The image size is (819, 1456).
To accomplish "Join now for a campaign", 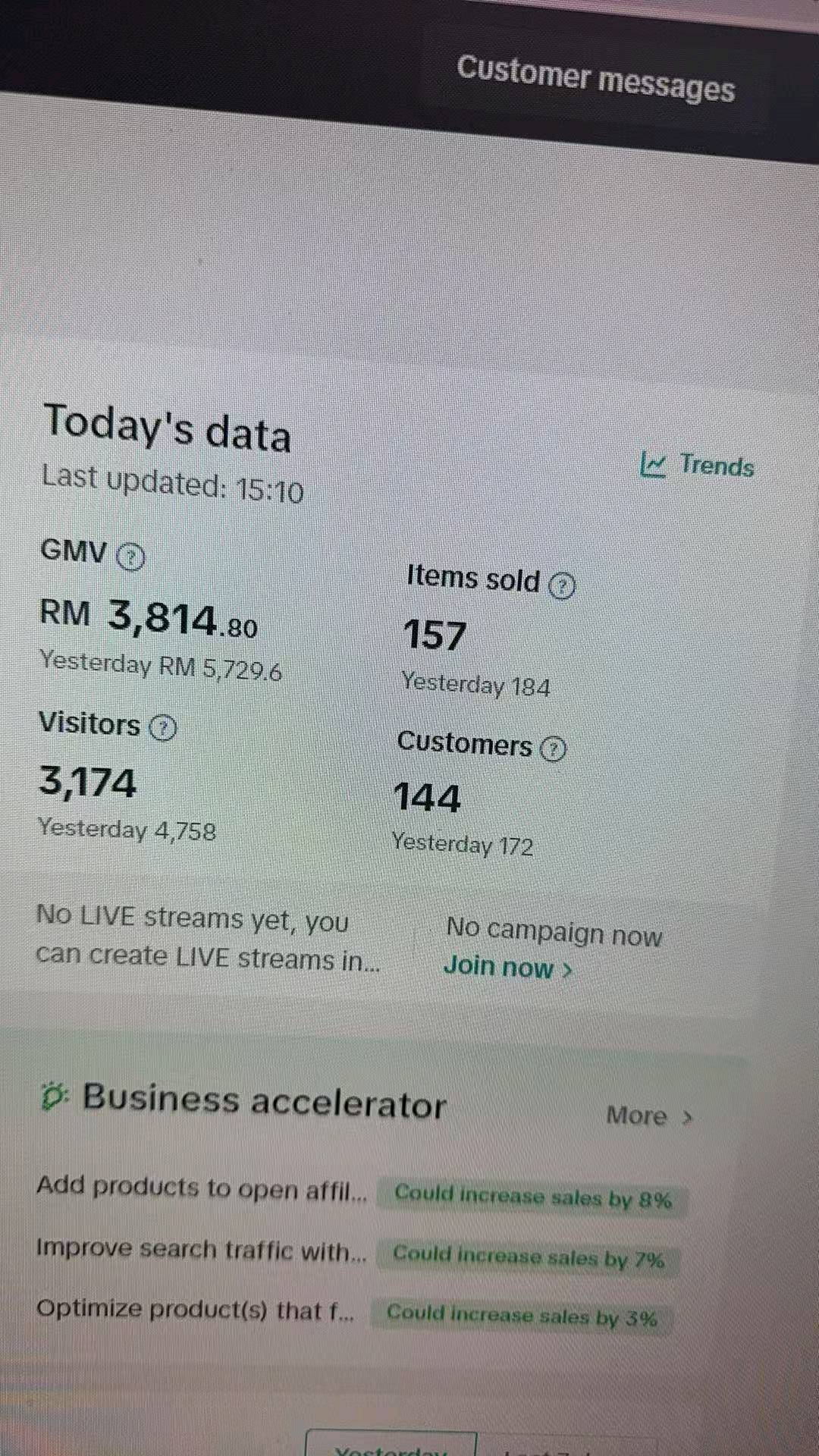I will click(x=507, y=968).
